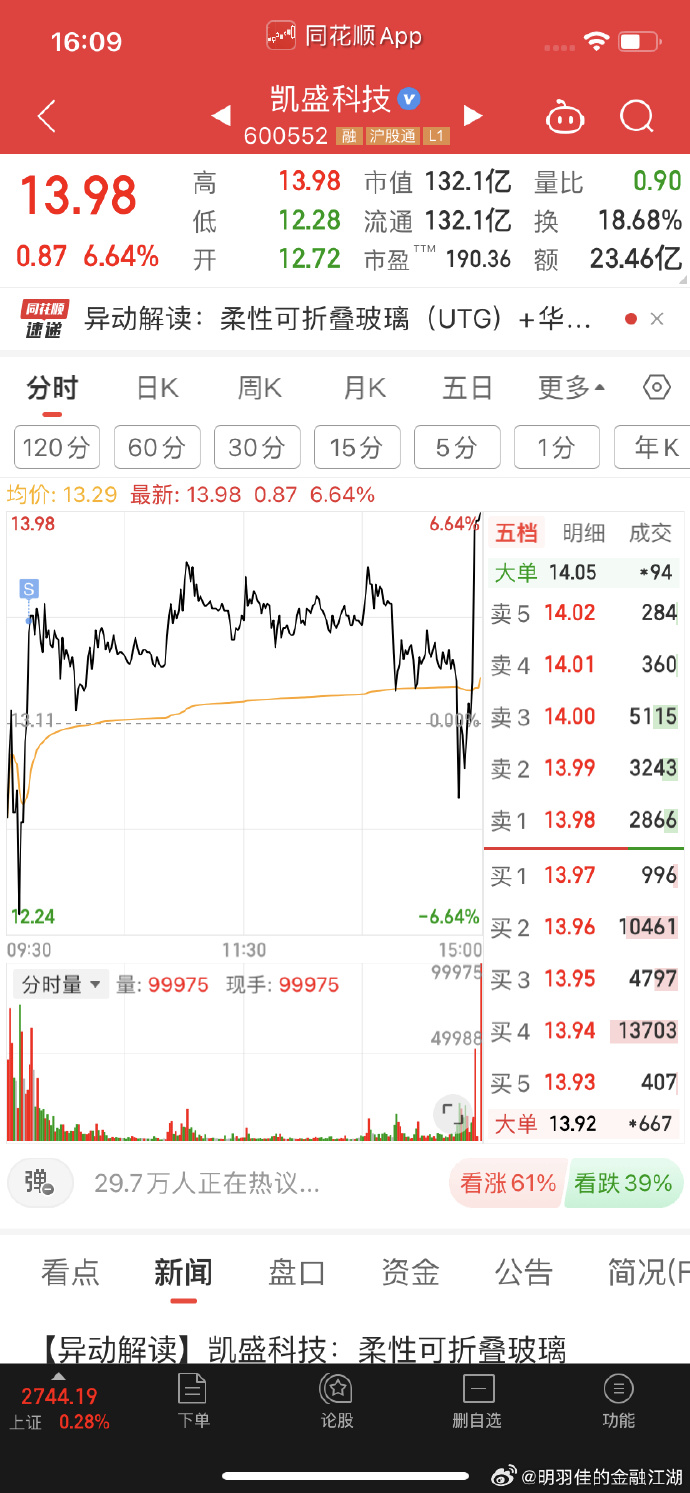Choose the 60分 interval chip
This screenshot has height=1493, width=690.
[x=157, y=447]
